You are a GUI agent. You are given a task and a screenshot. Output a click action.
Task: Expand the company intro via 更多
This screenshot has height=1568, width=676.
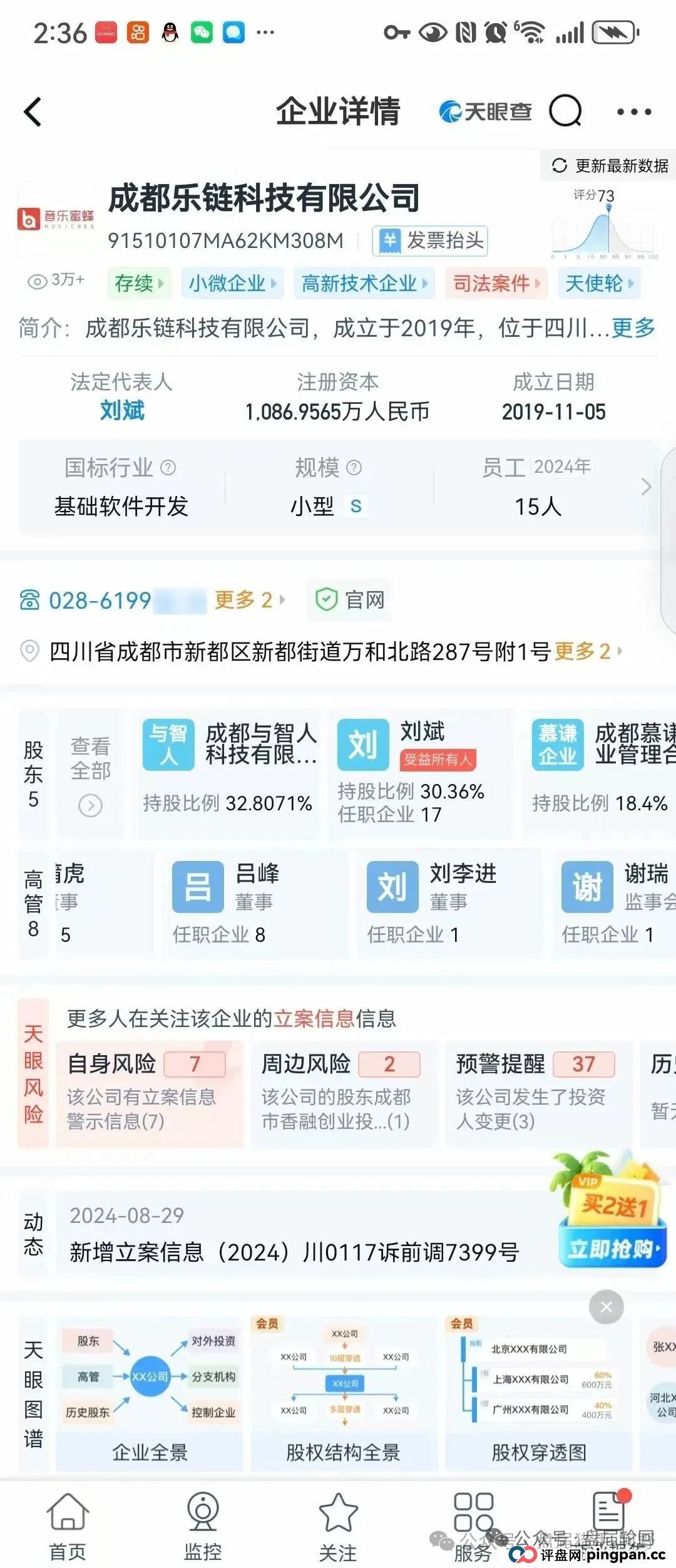[633, 328]
